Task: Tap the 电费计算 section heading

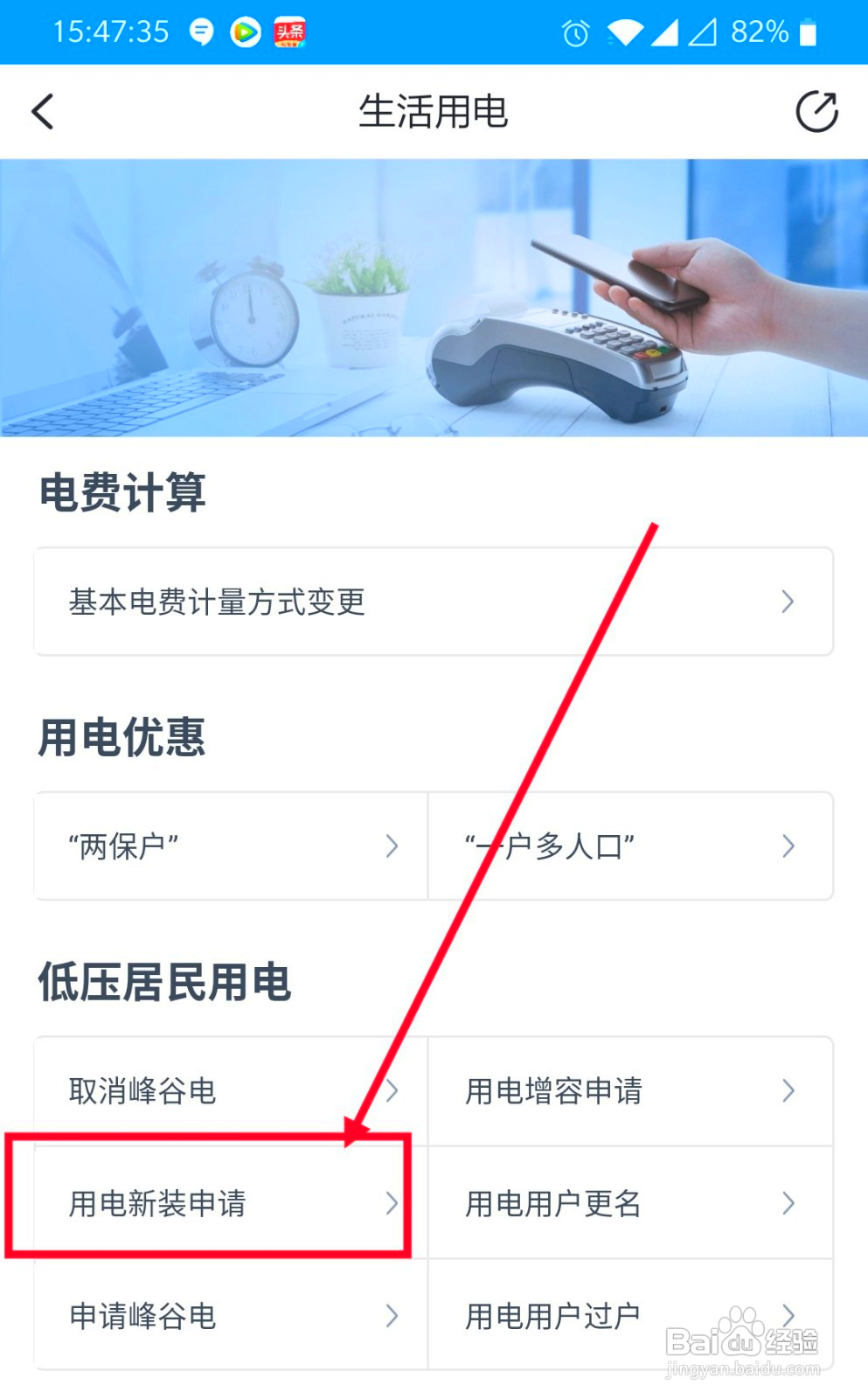Action: click(122, 494)
